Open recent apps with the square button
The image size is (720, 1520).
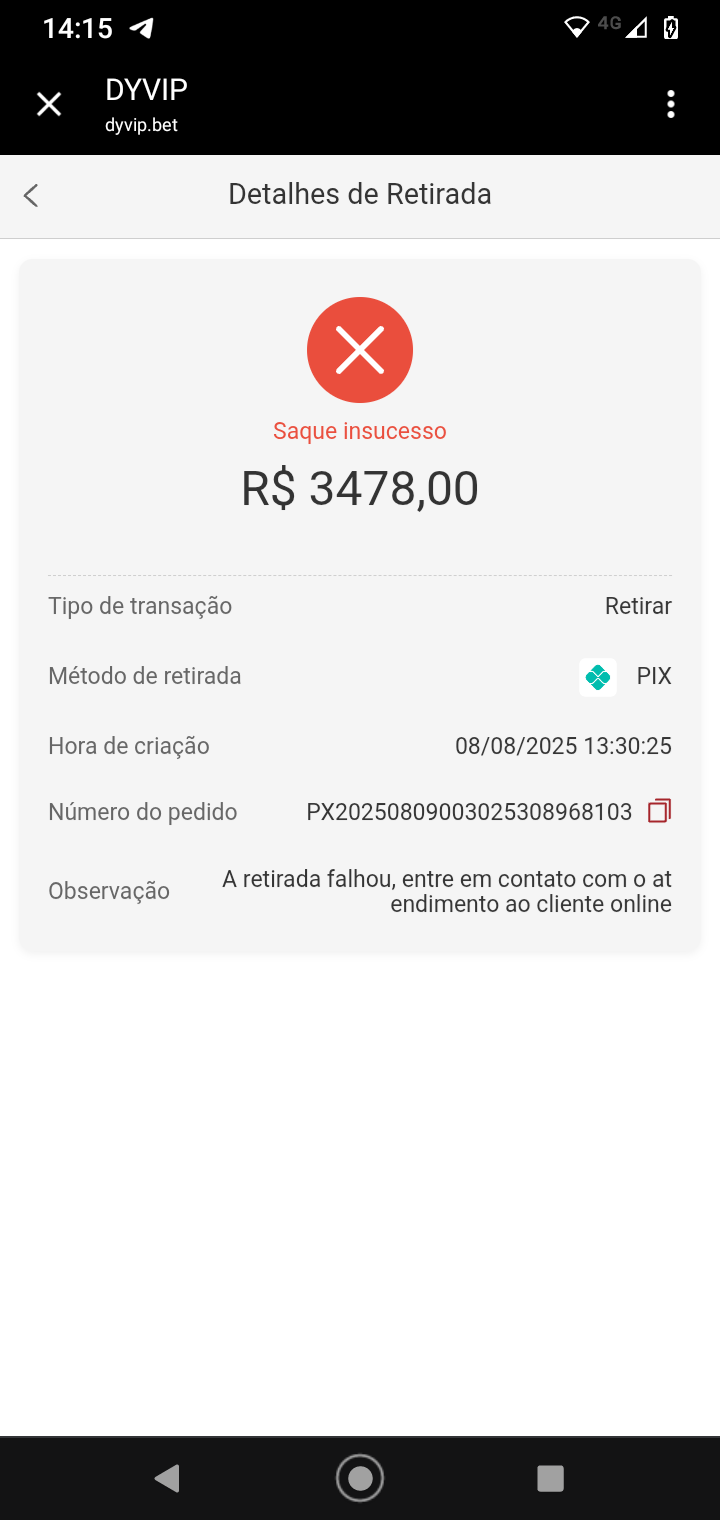[x=549, y=1478]
